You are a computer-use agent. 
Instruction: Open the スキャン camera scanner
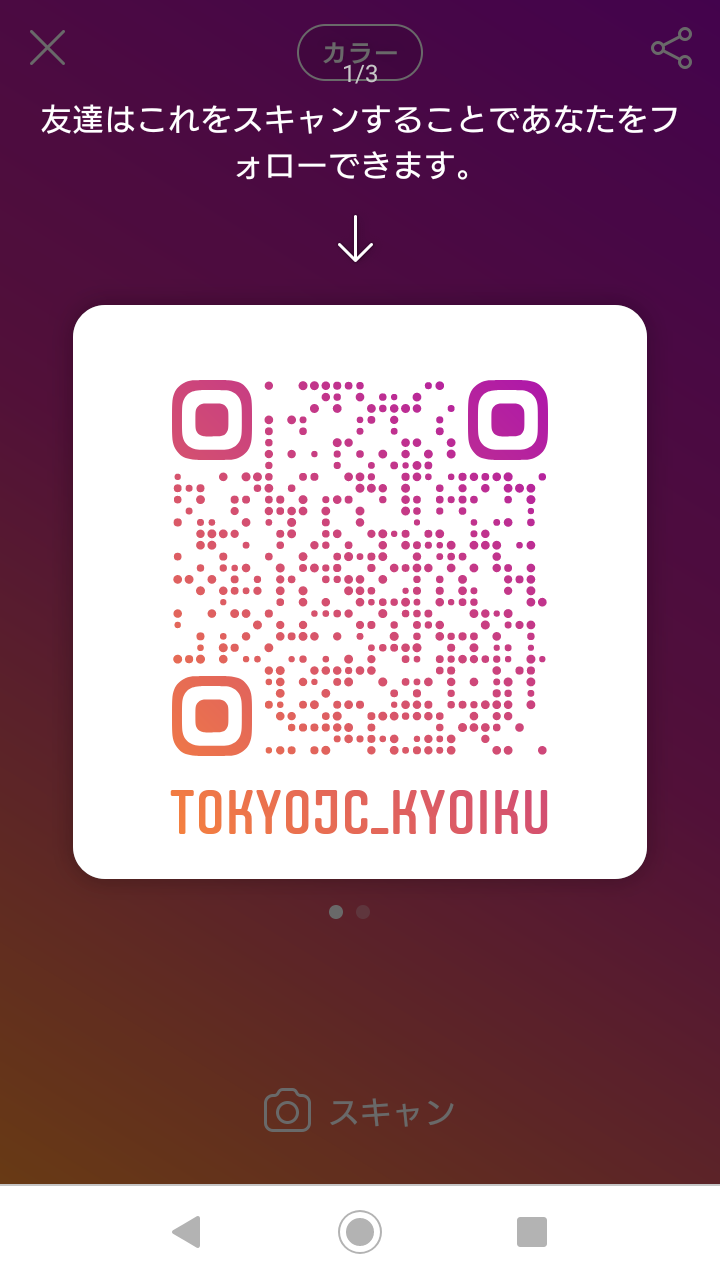[360, 1111]
